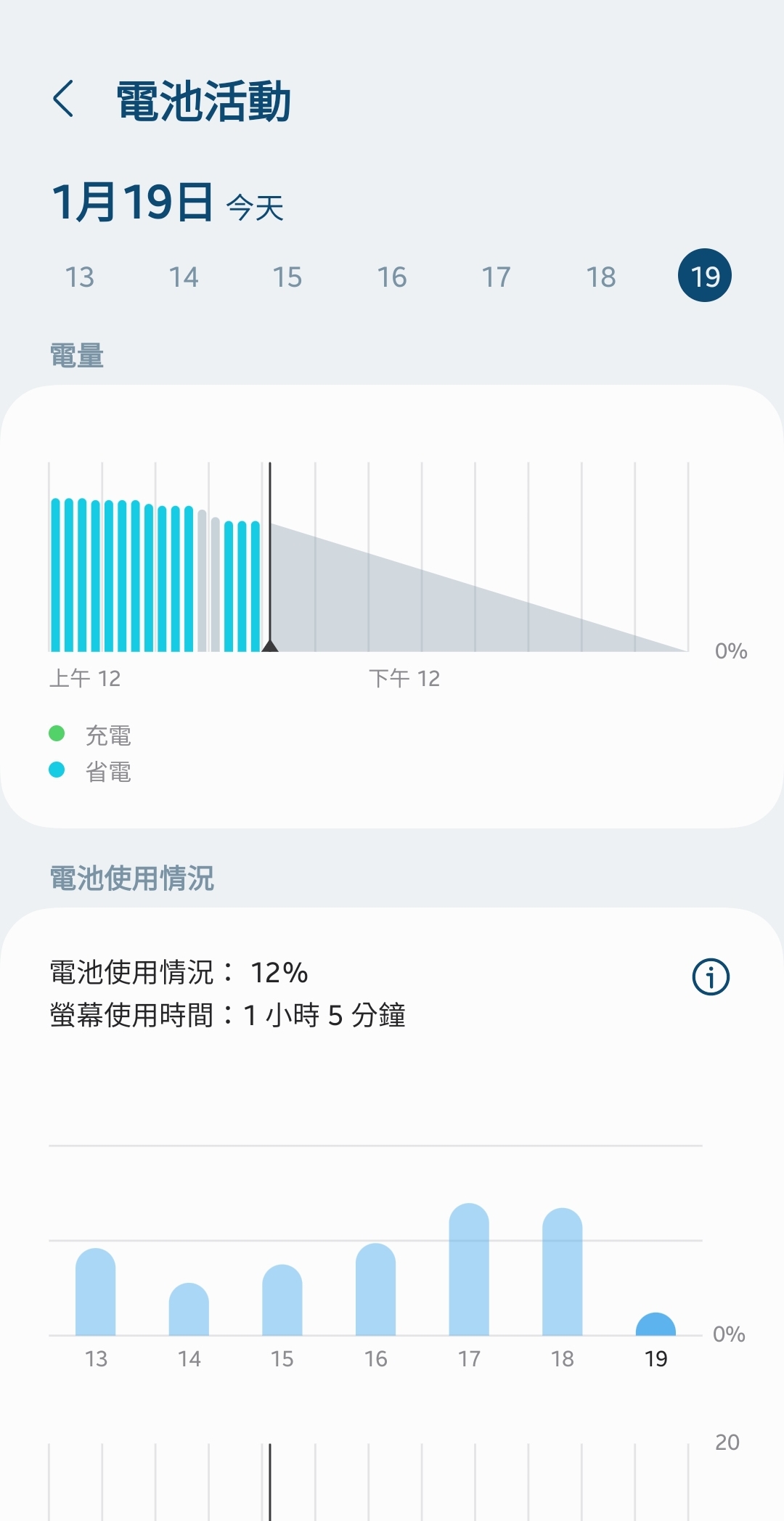Image resolution: width=784 pixels, height=1521 pixels.
Task: Select date 19 in the date strip
Action: [x=704, y=276]
